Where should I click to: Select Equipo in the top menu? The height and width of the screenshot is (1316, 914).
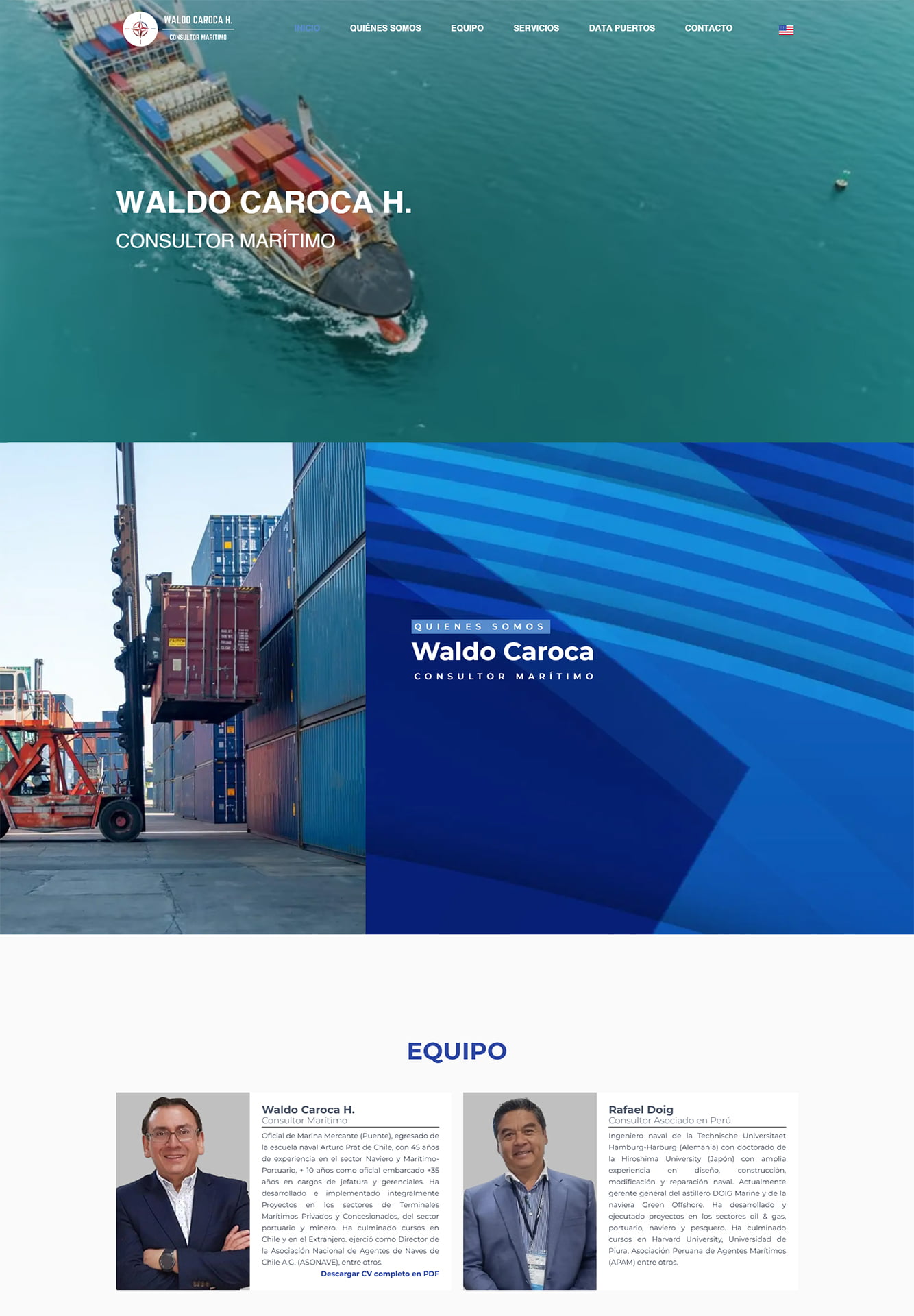pos(467,28)
